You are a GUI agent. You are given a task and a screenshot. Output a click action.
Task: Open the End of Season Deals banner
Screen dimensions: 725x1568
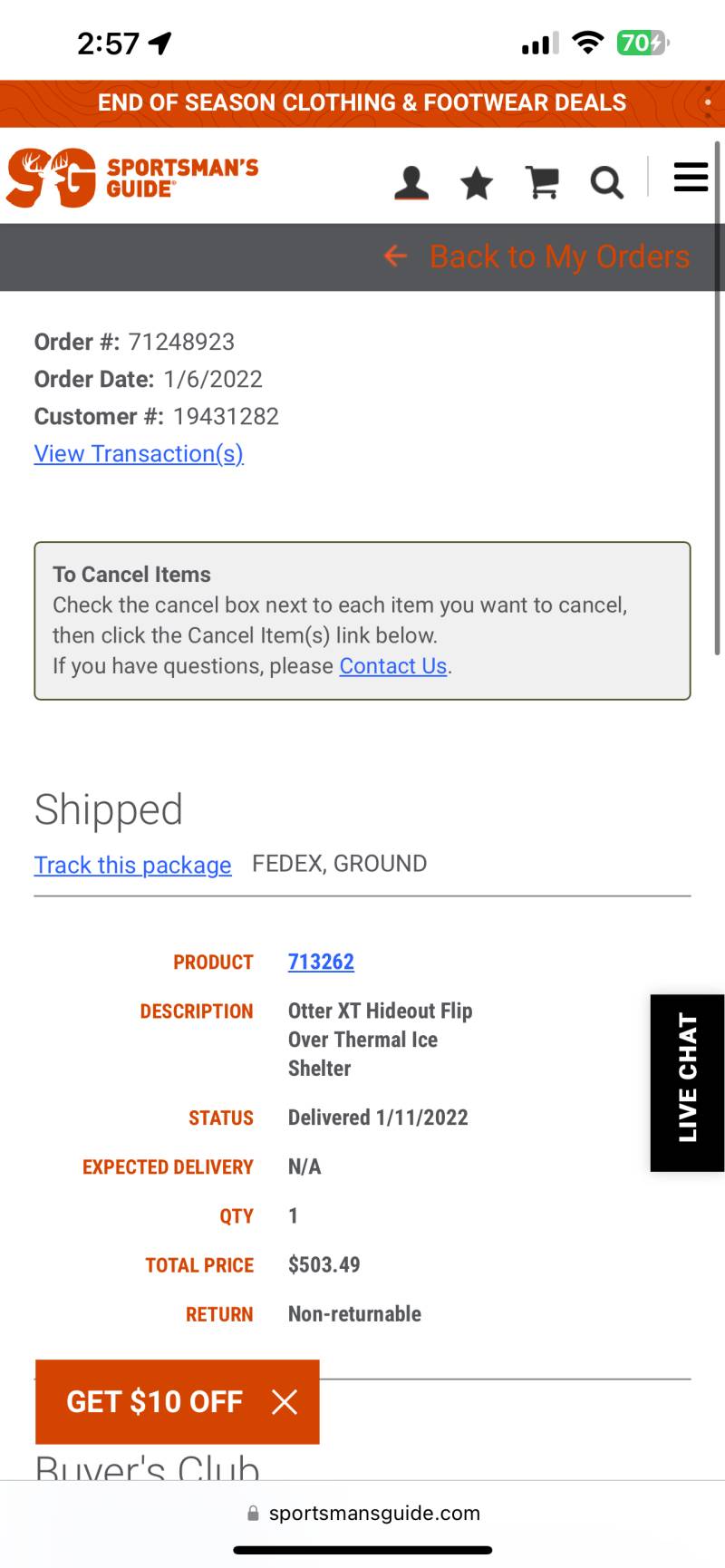coord(362,102)
